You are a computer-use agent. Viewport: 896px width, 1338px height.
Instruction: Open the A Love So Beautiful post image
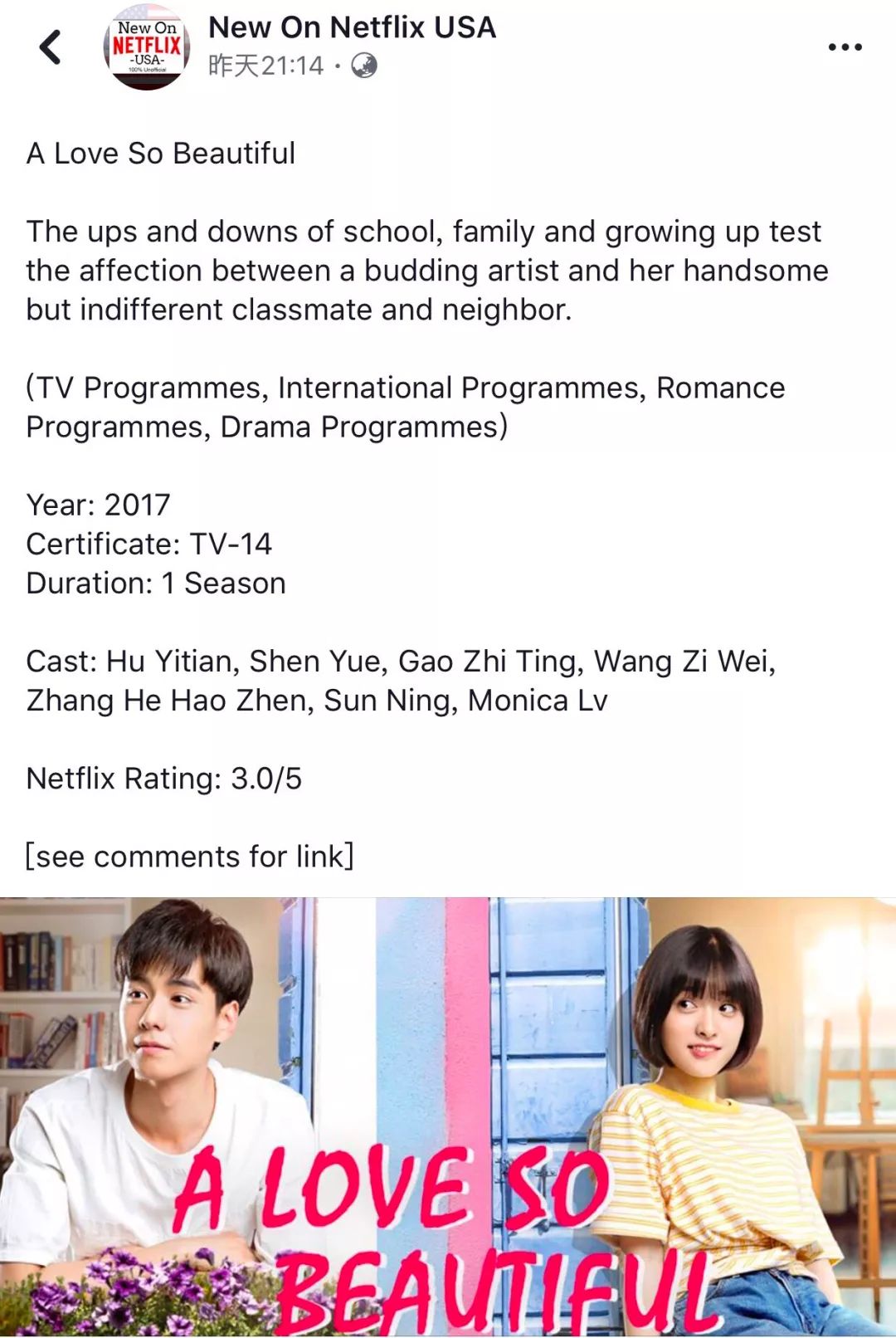point(448,1116)
